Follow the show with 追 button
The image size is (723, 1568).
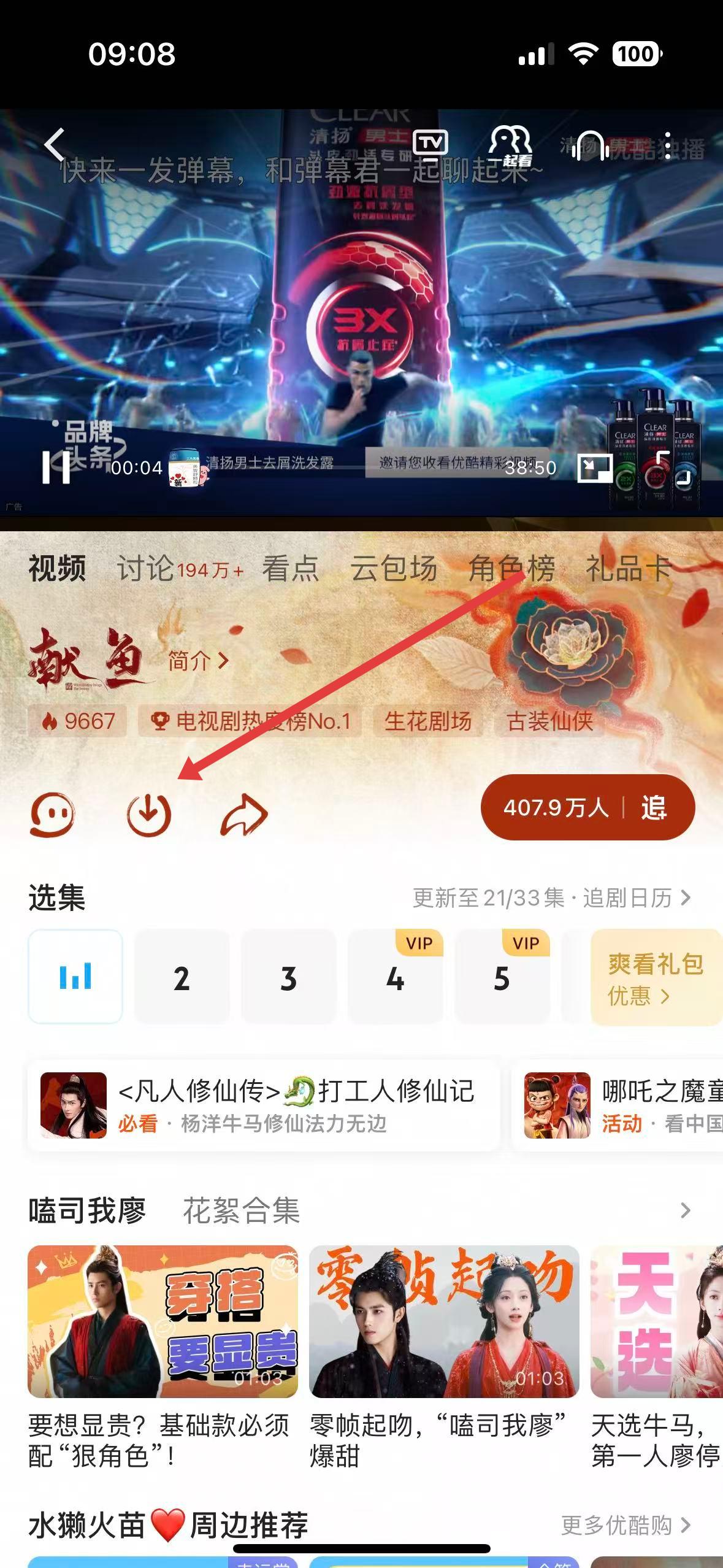pyautogui.click(x=653, y=807)
